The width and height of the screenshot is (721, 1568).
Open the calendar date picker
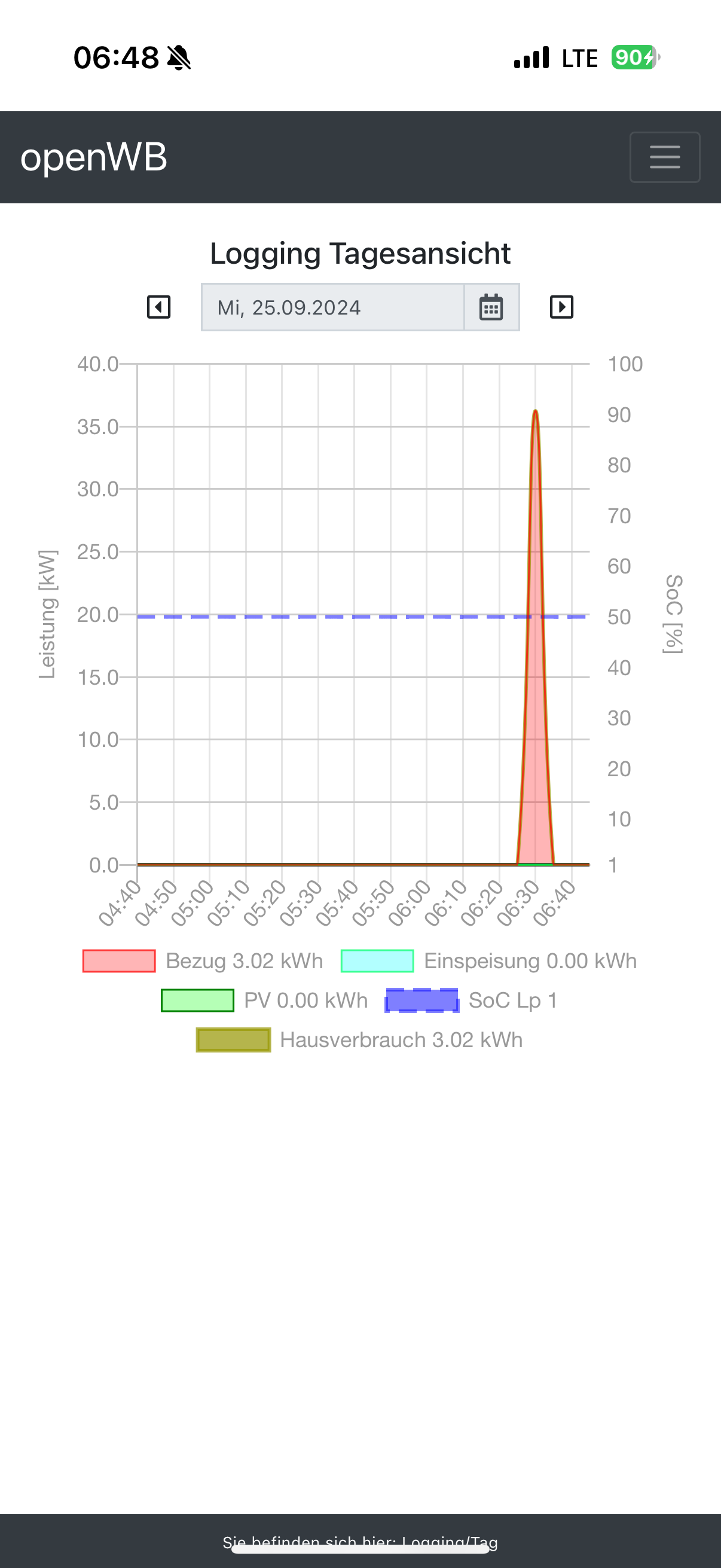click(491, 307)
